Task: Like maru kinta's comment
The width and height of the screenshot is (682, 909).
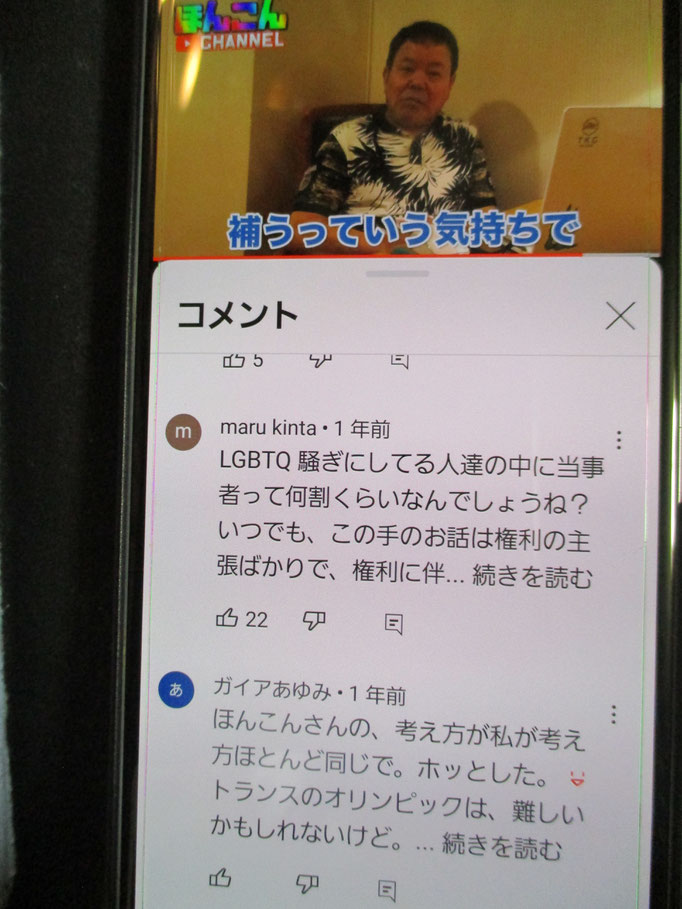Action: (x=228, y=619)
